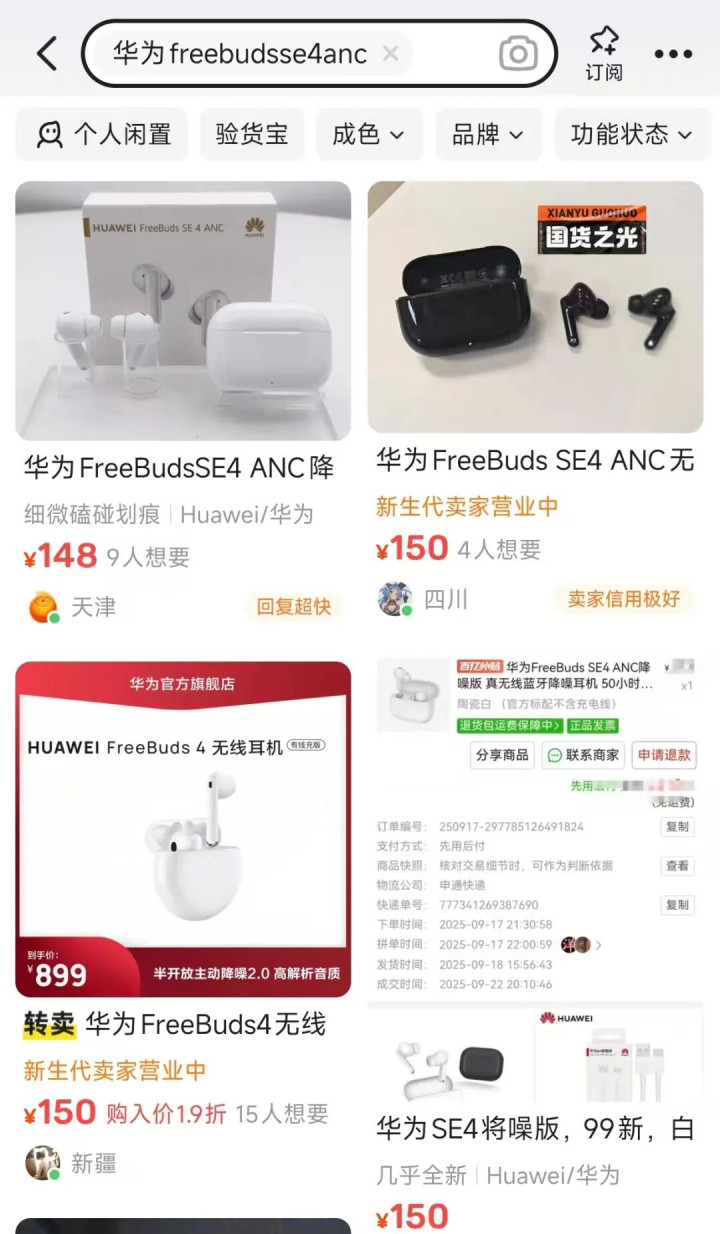Expand the 品牌 dropdown
This screenshot has height=1234, width=720.
488,134
